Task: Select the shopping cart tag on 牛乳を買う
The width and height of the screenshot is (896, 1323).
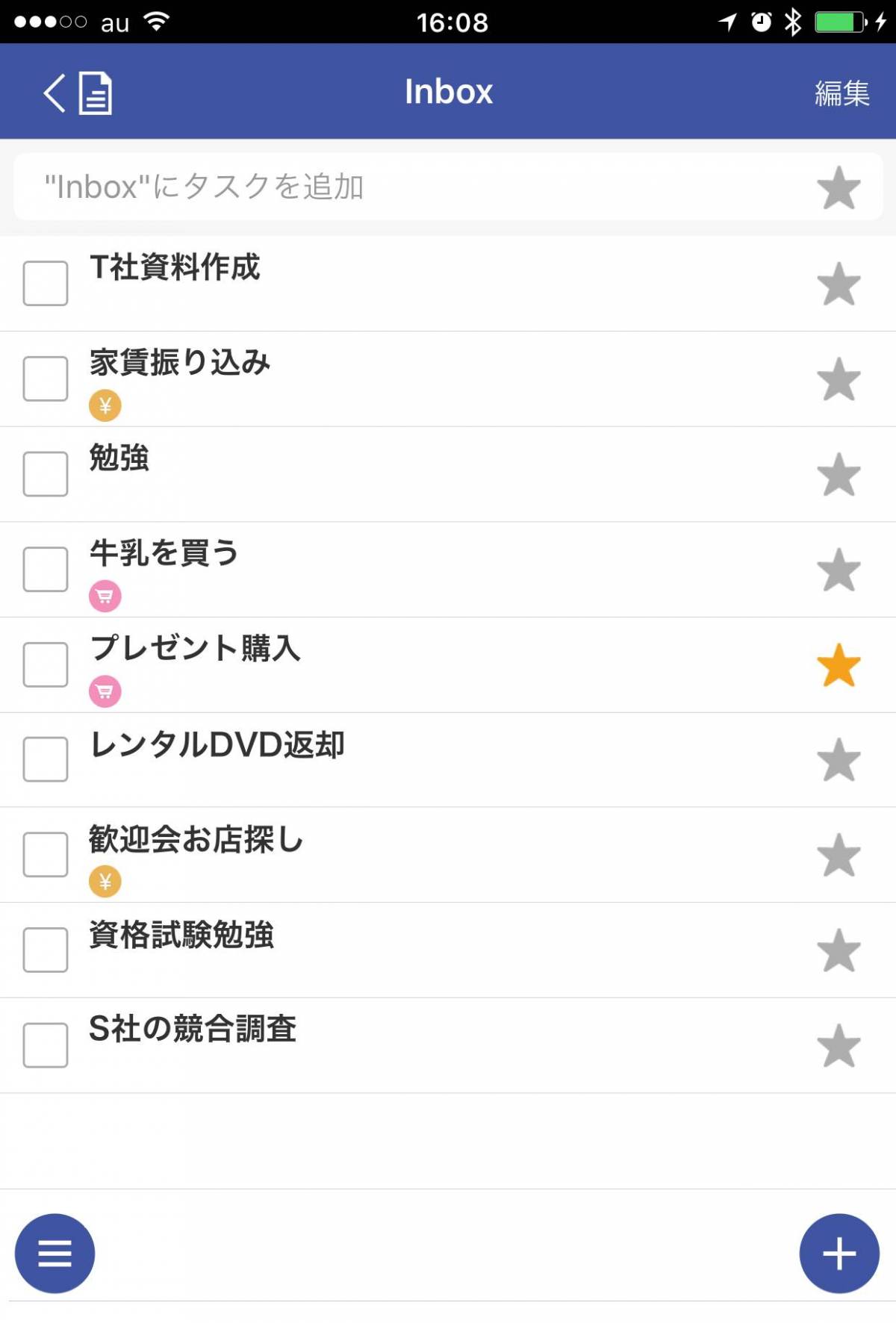Action: point(106,596)
